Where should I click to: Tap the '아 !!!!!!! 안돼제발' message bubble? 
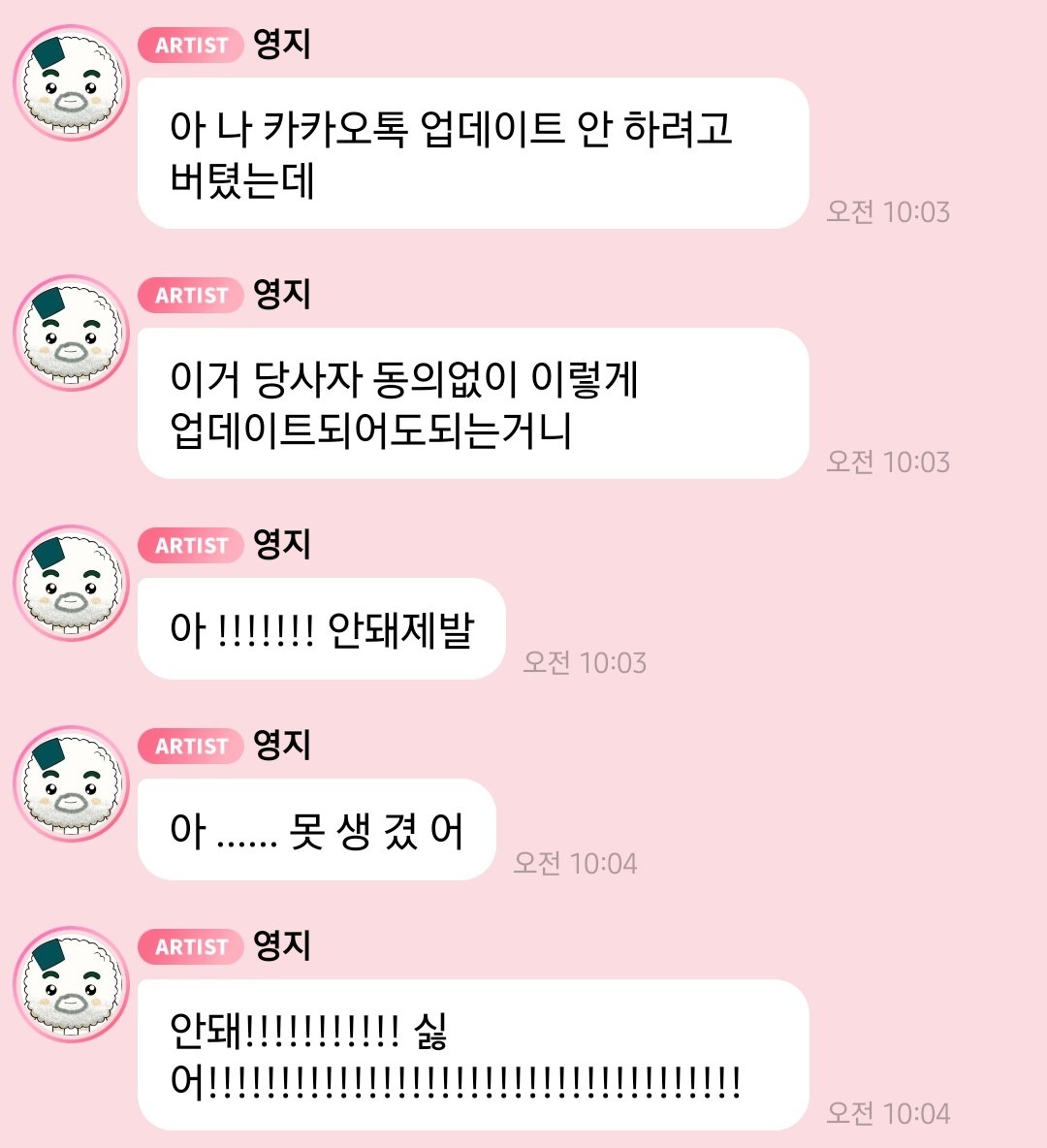click(x=320, y=628)
